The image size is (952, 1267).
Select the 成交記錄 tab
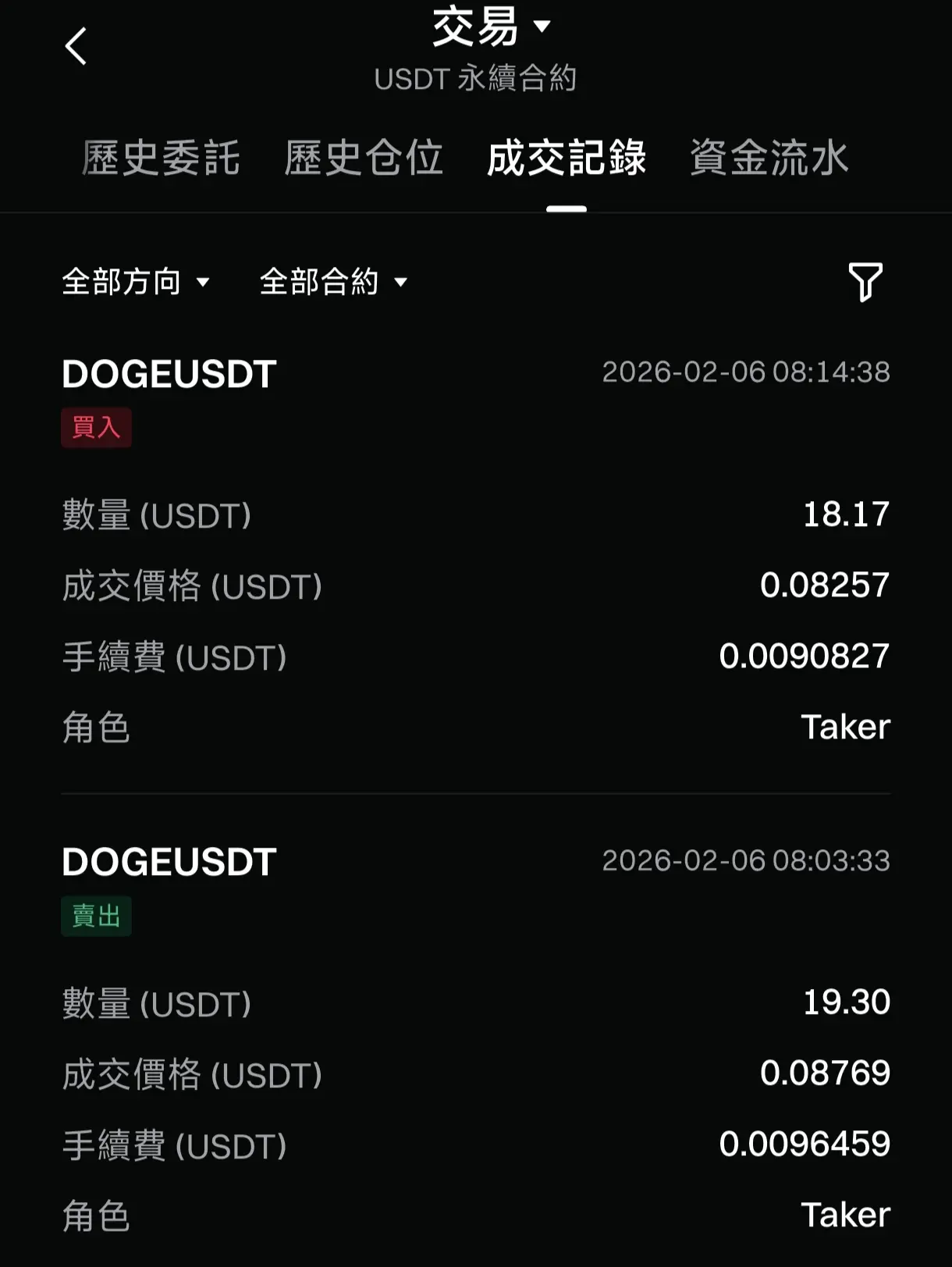pyautogui.click(x=567, y=158)
